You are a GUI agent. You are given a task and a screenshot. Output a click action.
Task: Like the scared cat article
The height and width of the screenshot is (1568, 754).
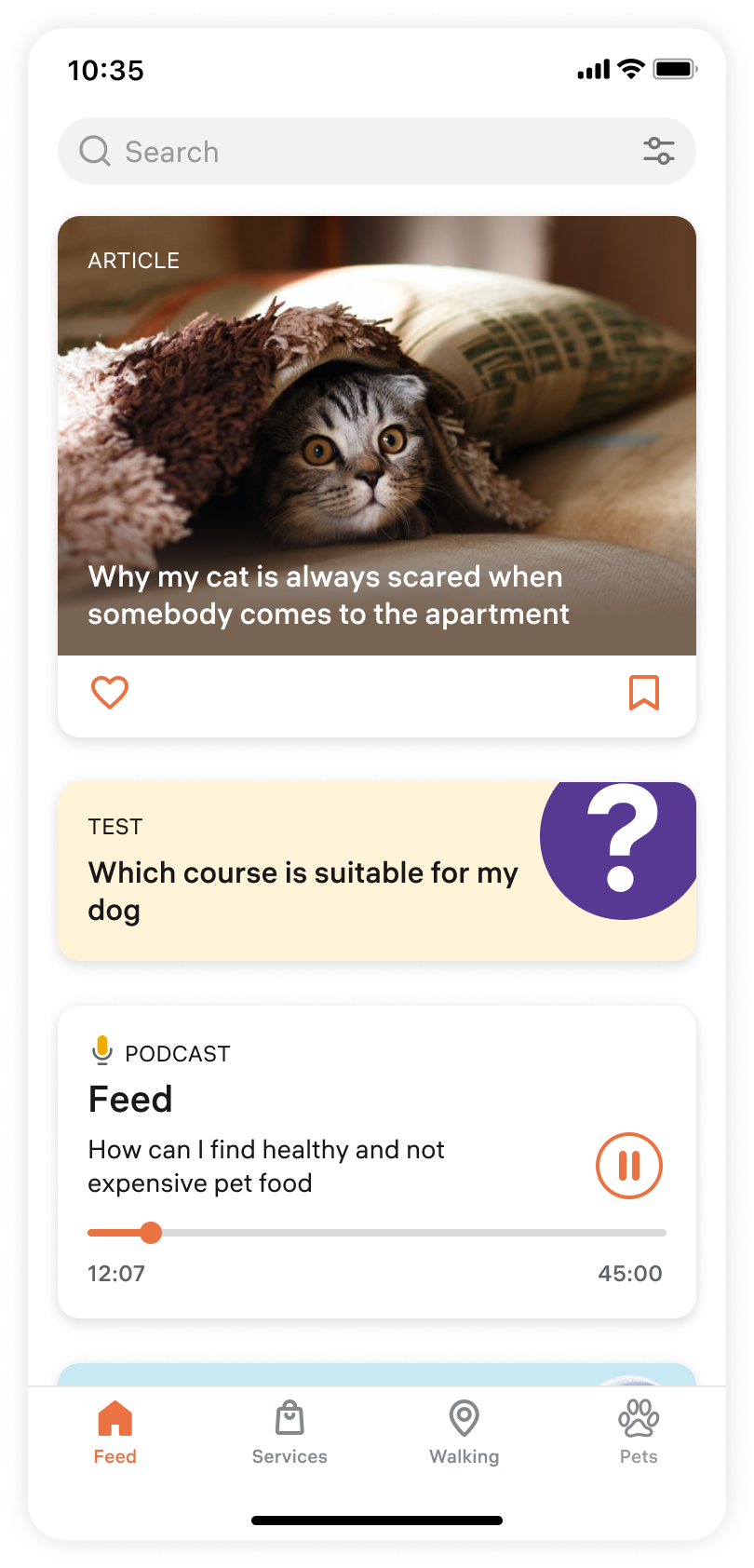pos(110,693)
